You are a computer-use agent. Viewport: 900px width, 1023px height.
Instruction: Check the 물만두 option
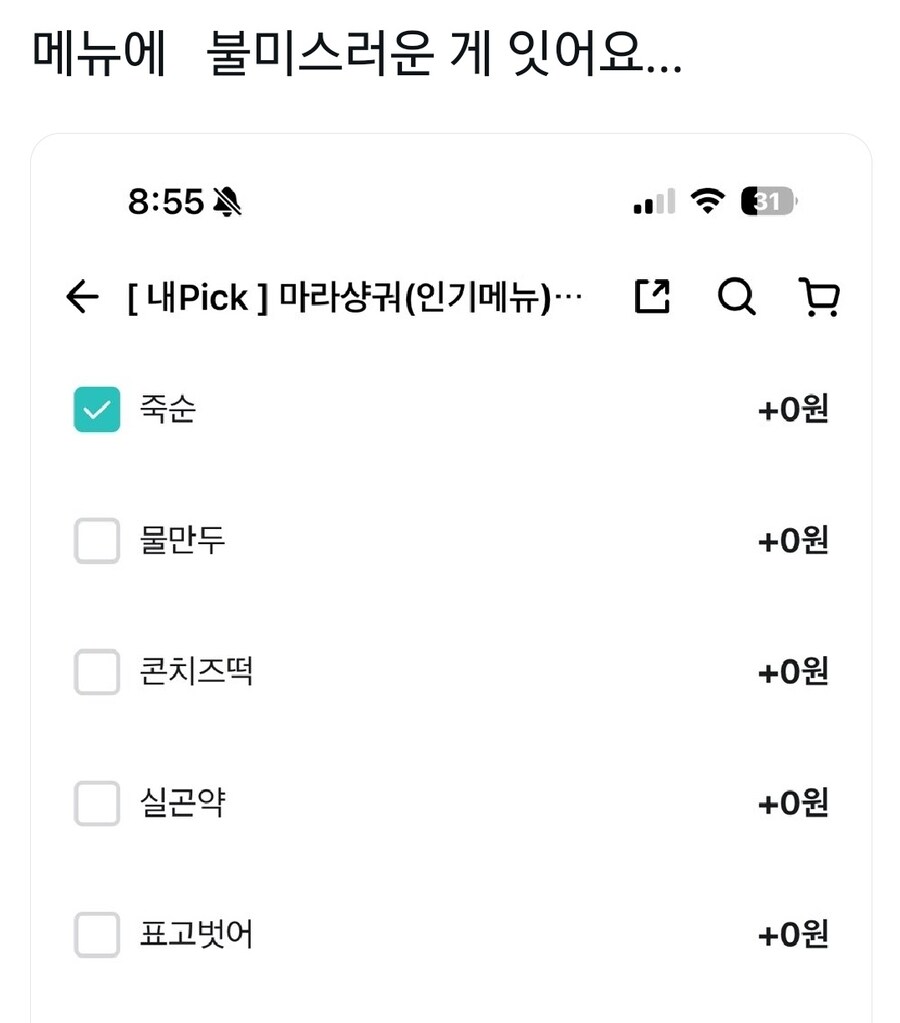pyautogui.click(x=96, y=541)
